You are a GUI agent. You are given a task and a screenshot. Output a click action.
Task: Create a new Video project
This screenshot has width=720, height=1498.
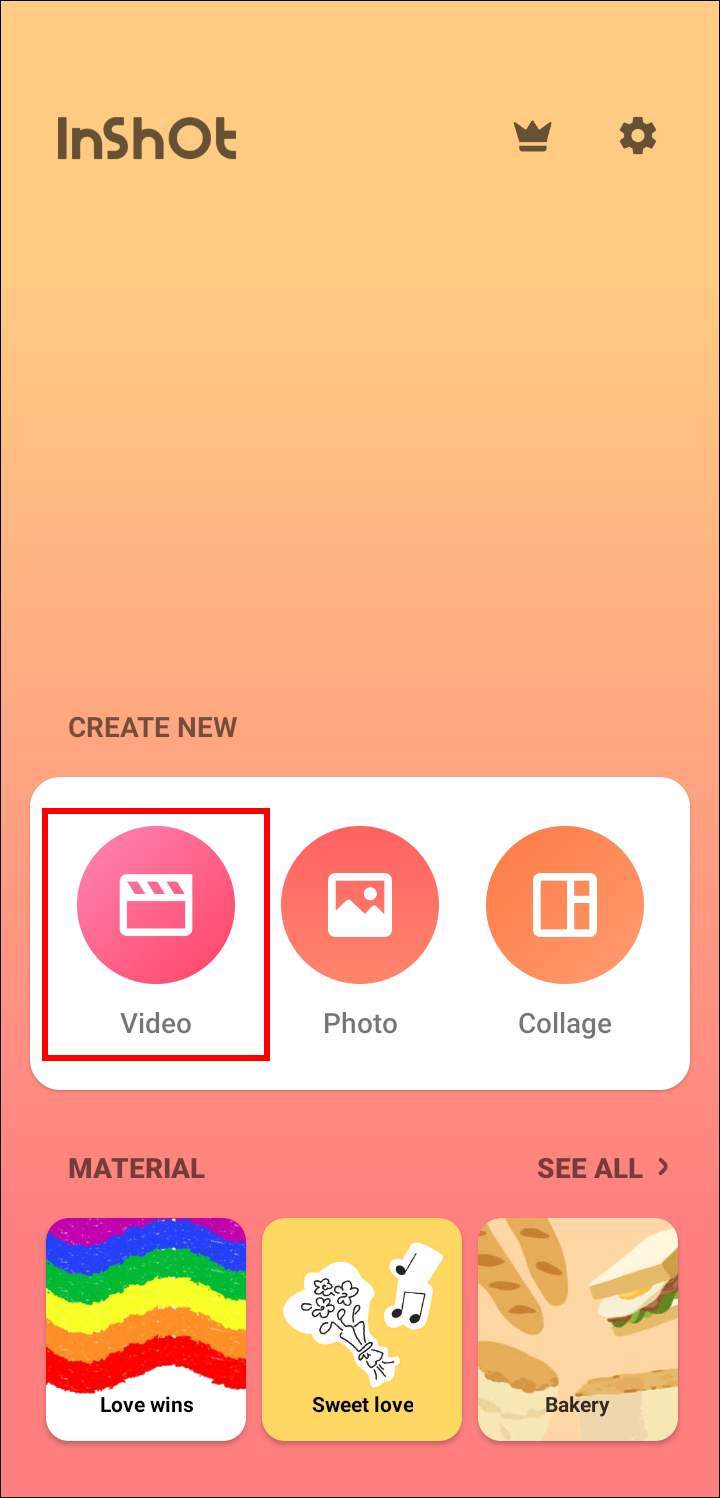156,904
